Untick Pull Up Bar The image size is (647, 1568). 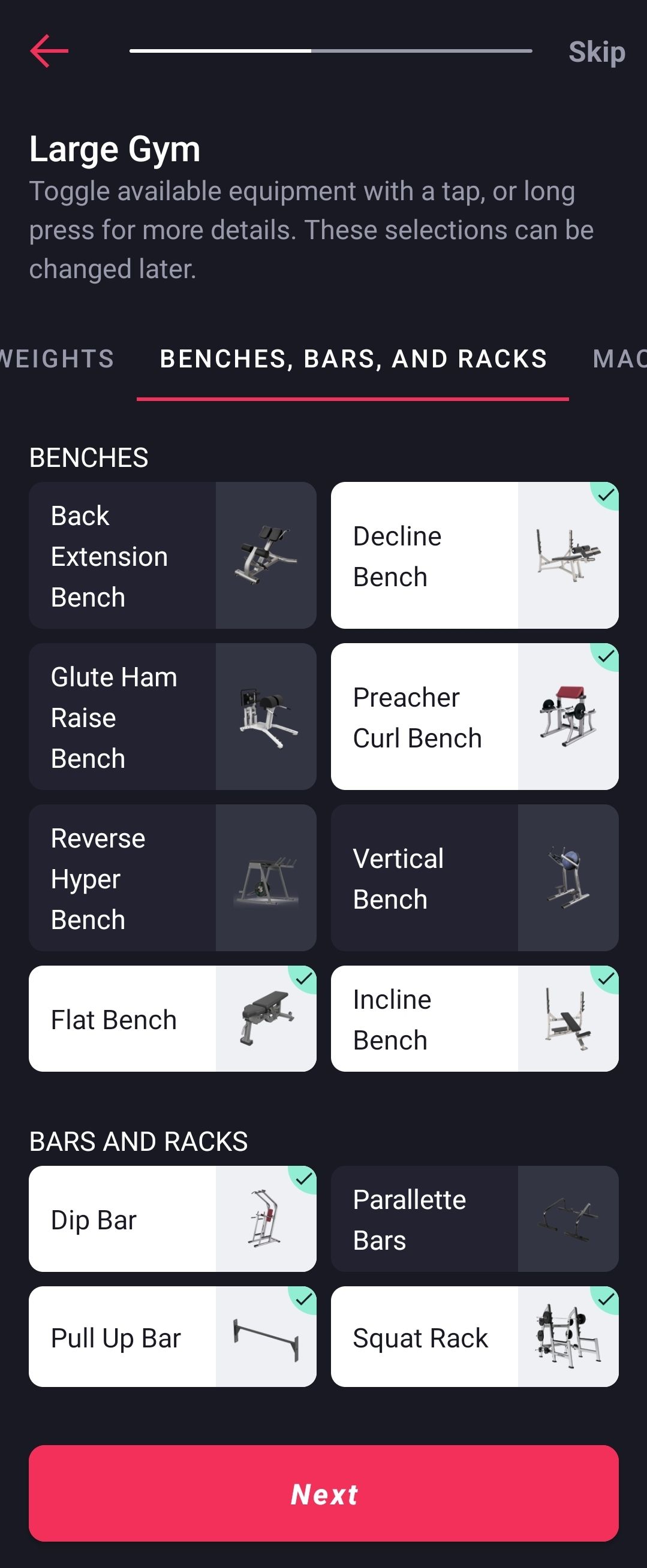[x=172, y=1336]
